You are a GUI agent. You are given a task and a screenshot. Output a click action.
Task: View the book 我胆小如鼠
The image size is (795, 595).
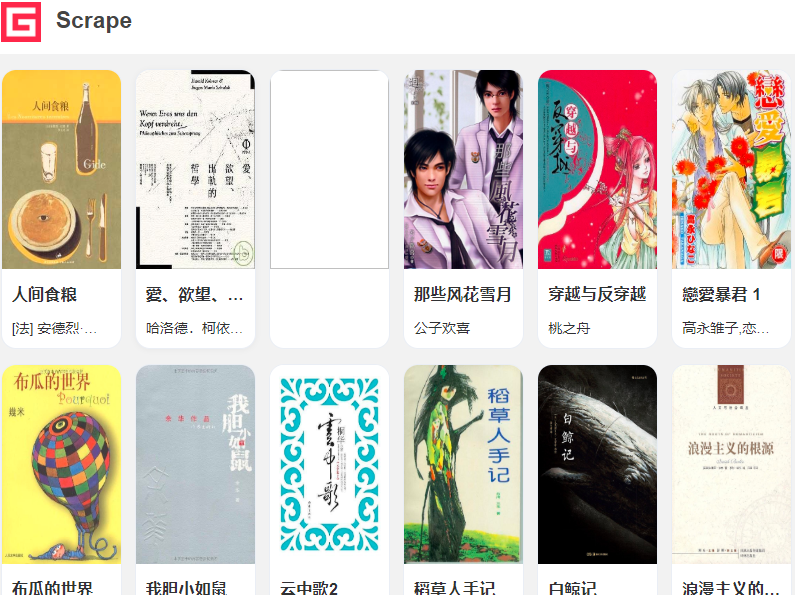point(195,464)
